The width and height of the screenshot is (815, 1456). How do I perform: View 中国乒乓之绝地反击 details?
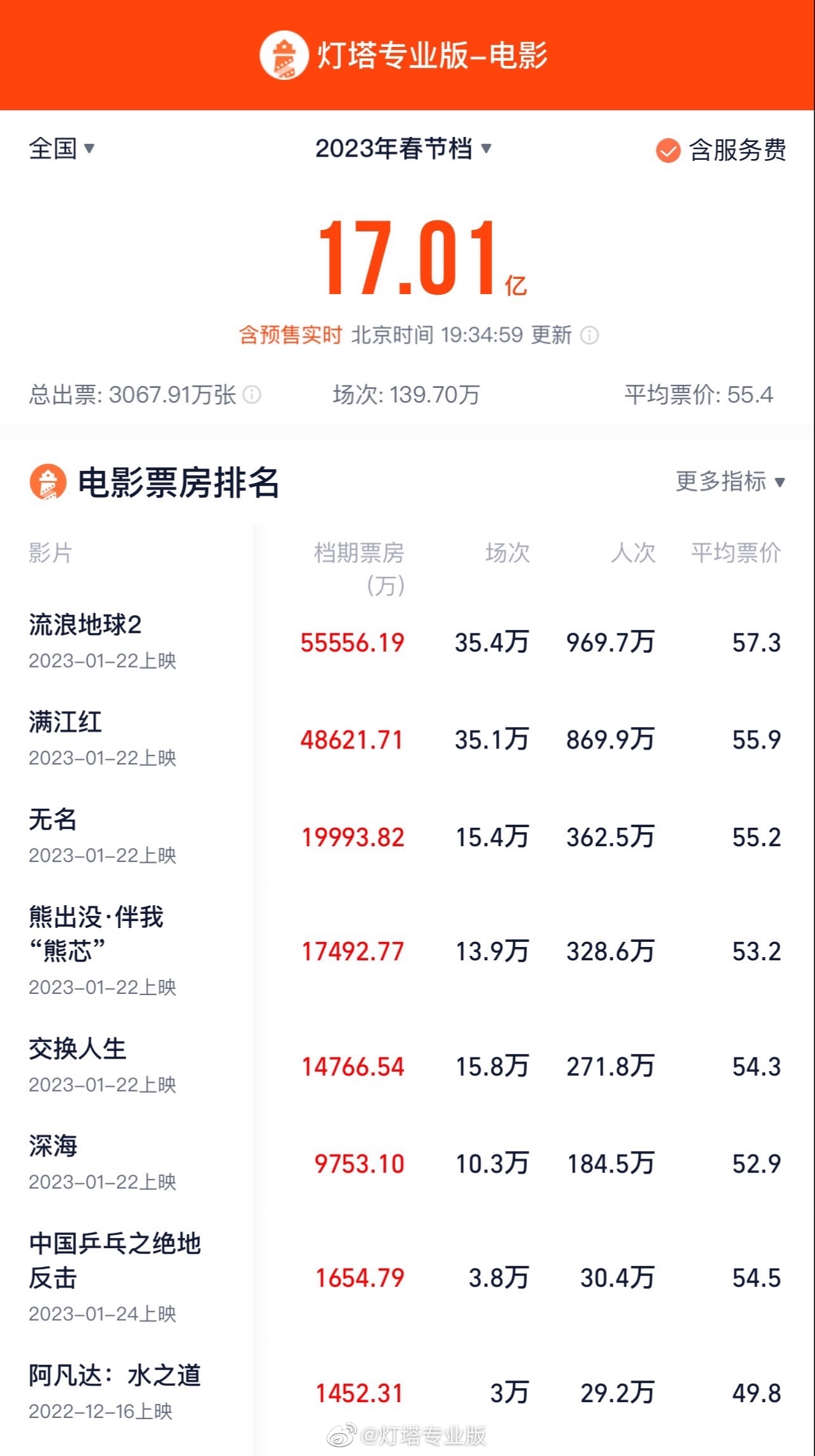click(x=407, y=1277)
